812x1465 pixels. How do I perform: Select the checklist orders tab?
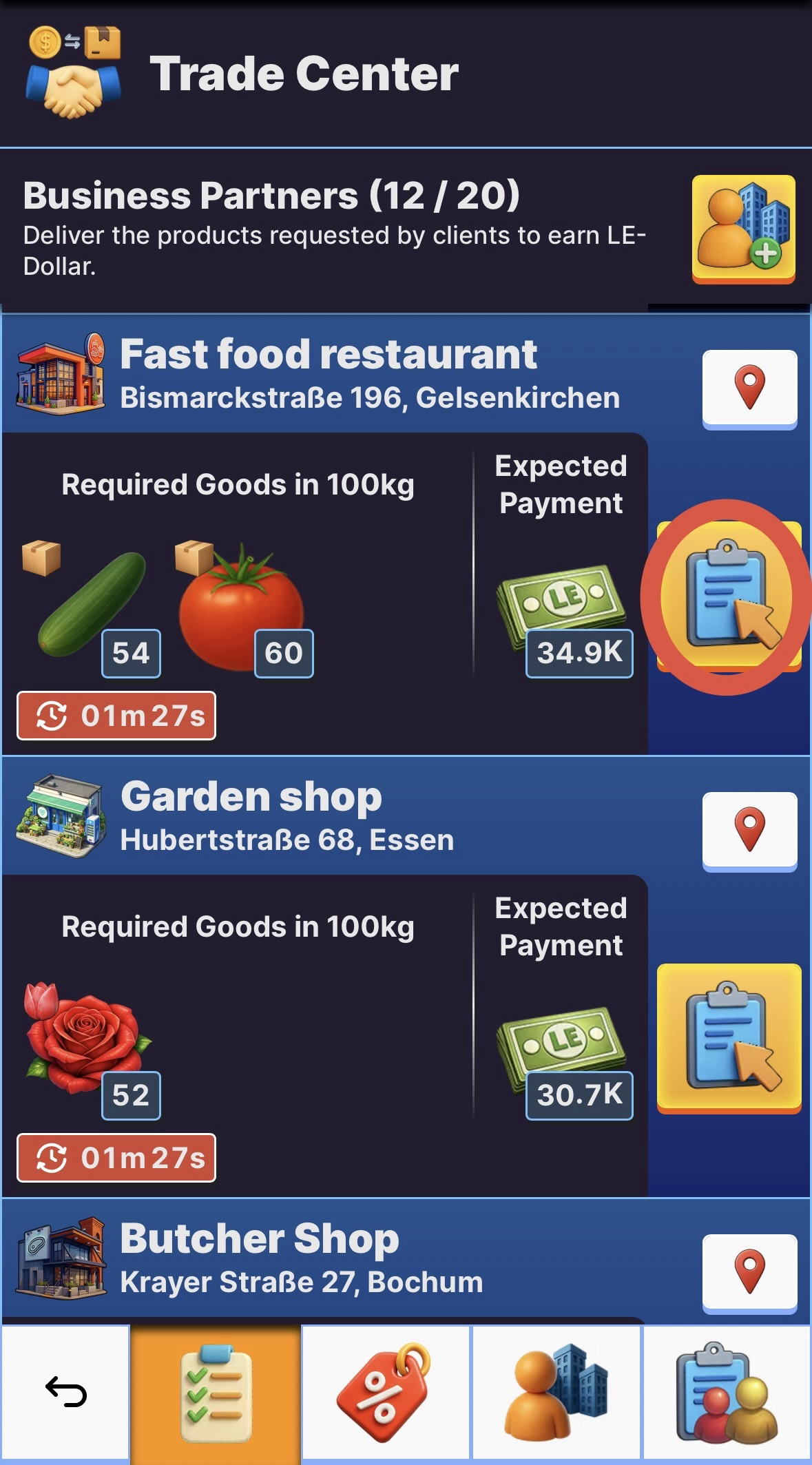pos(216,1393)
